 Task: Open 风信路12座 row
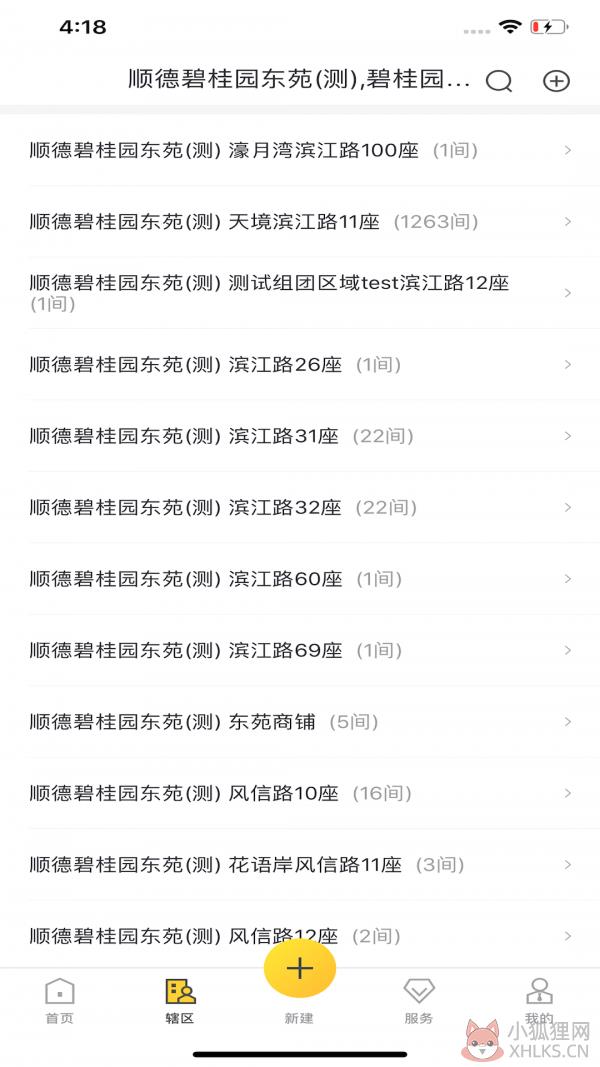click(x=300, y=936)
